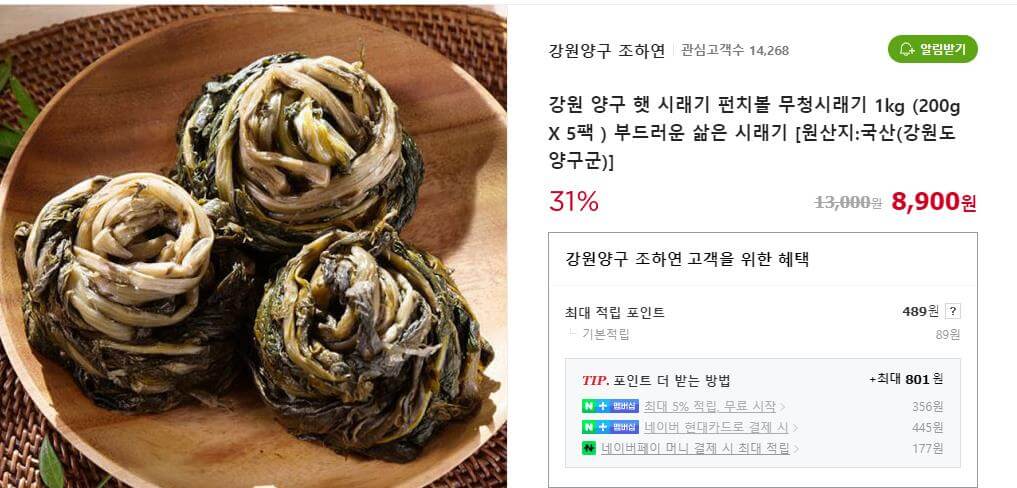Open the points help question mark
The height and width of the screenshot is (488, 1017).
pos(953,312)
